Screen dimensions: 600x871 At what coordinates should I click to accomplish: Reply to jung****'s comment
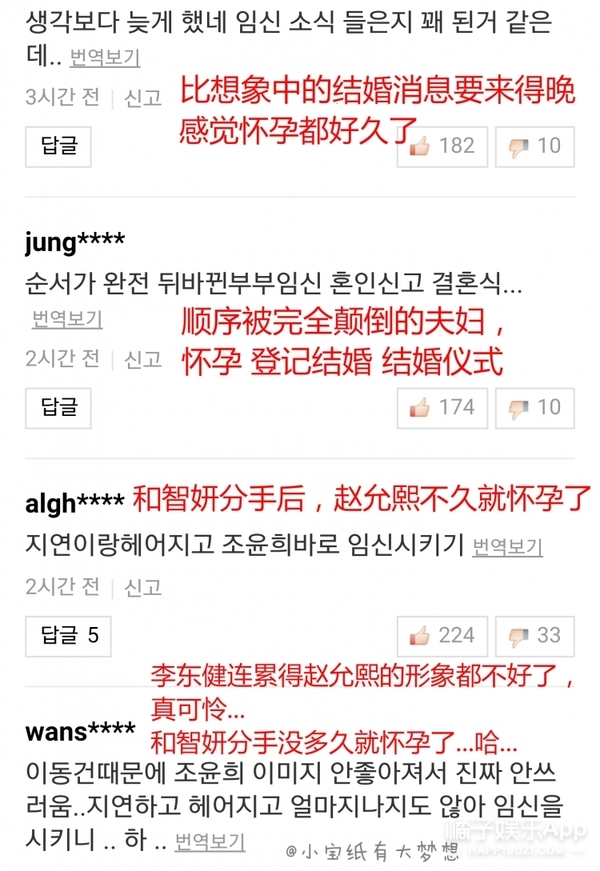click(58, 407)
